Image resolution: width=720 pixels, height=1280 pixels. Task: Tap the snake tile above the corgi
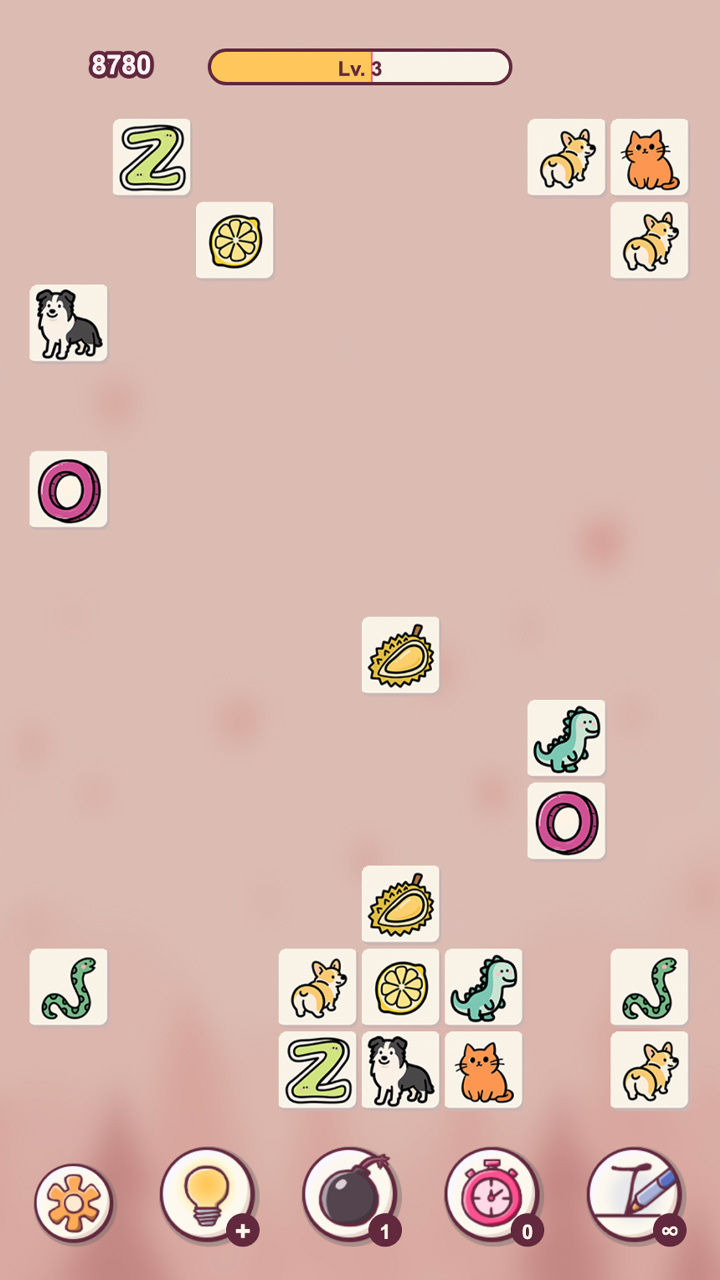pos(649,987)
